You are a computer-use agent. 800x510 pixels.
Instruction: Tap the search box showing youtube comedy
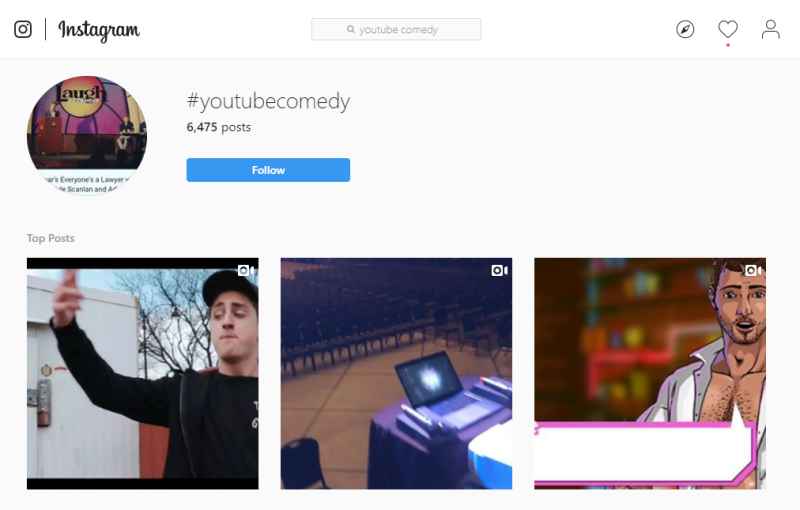point(396,30)
